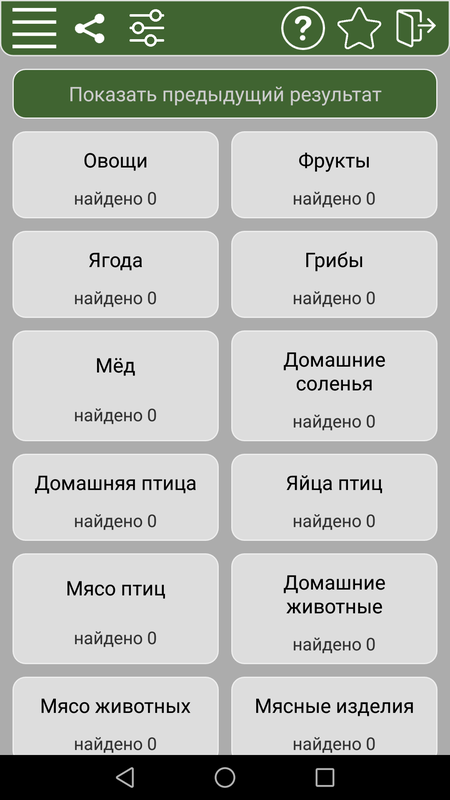Open the help question mark

[x=303, y=28]
